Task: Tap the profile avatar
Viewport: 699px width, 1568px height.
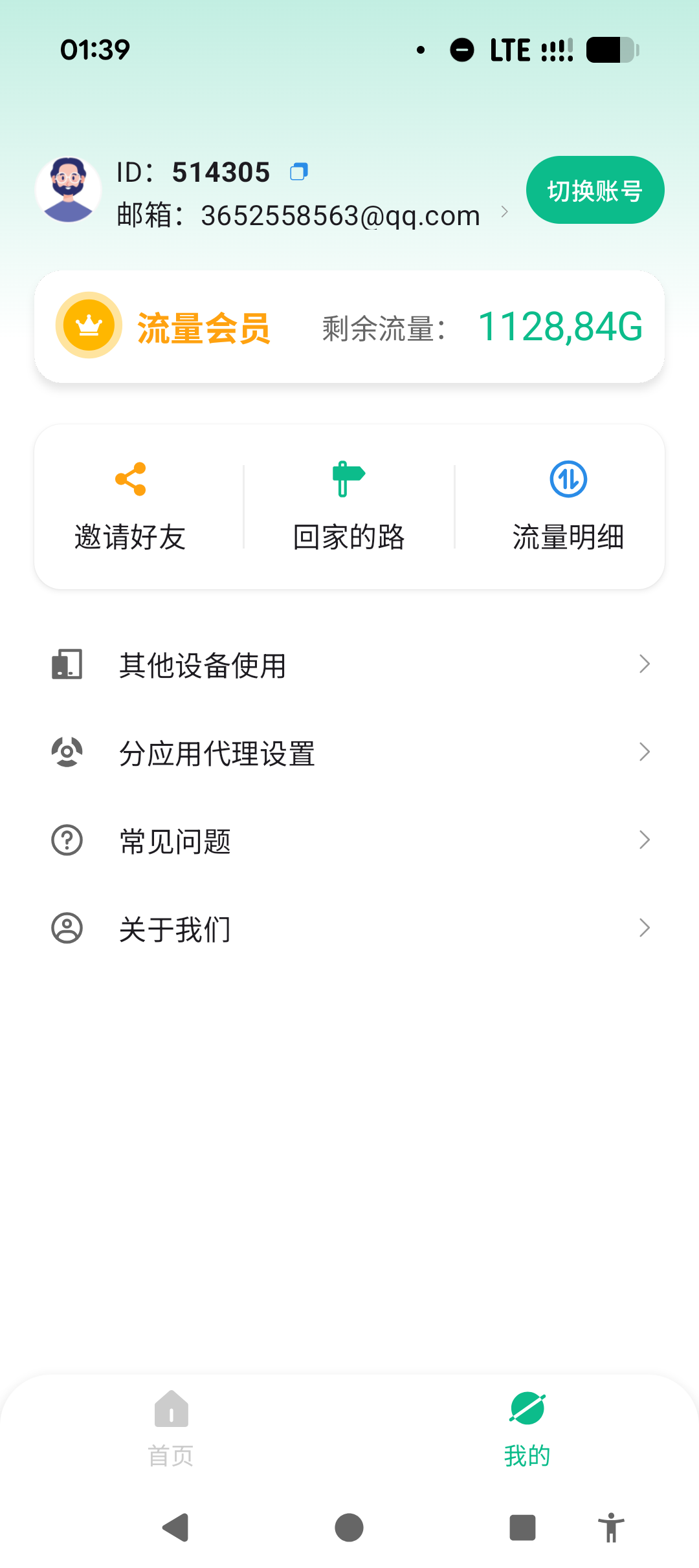Action: (x=68, y=190)
